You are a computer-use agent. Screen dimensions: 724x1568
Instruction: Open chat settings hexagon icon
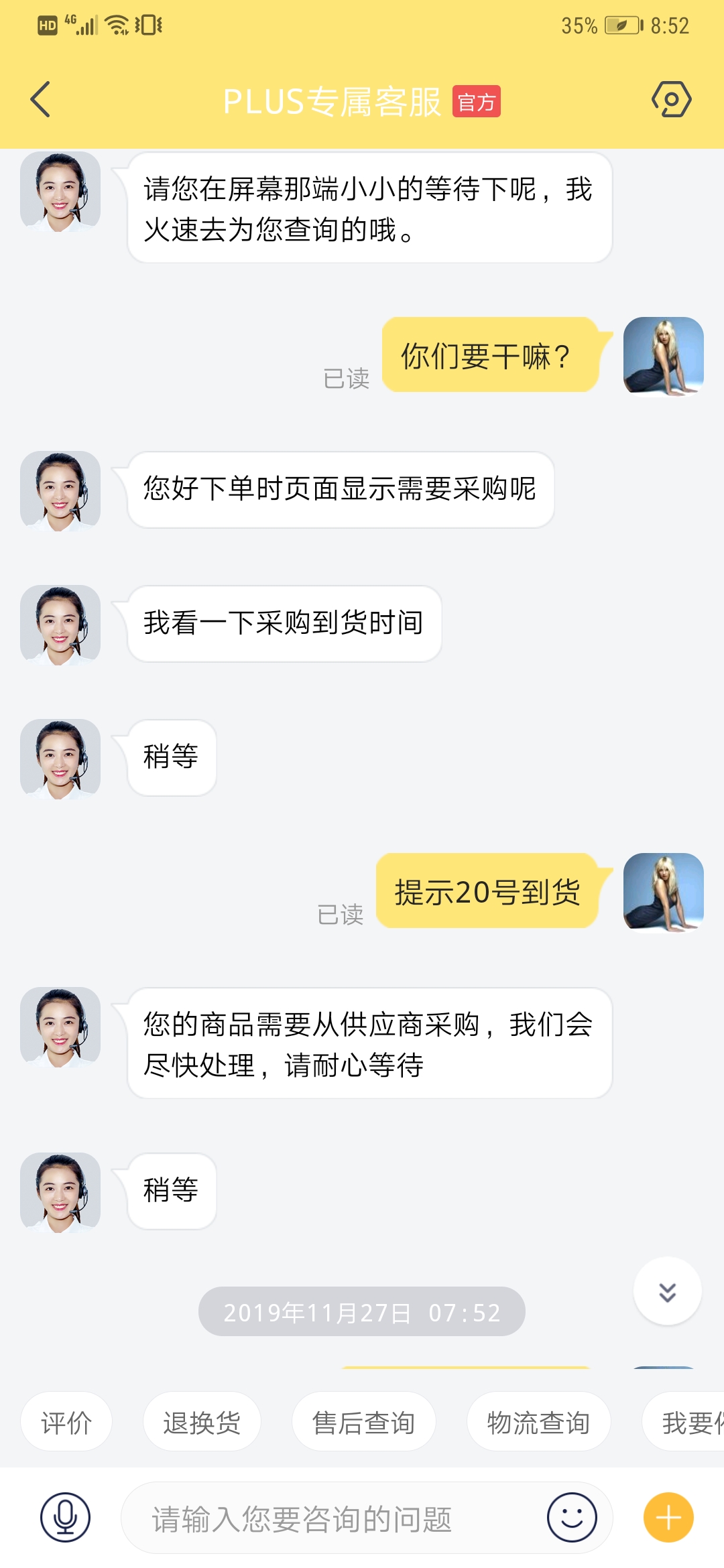click(671, 100)
